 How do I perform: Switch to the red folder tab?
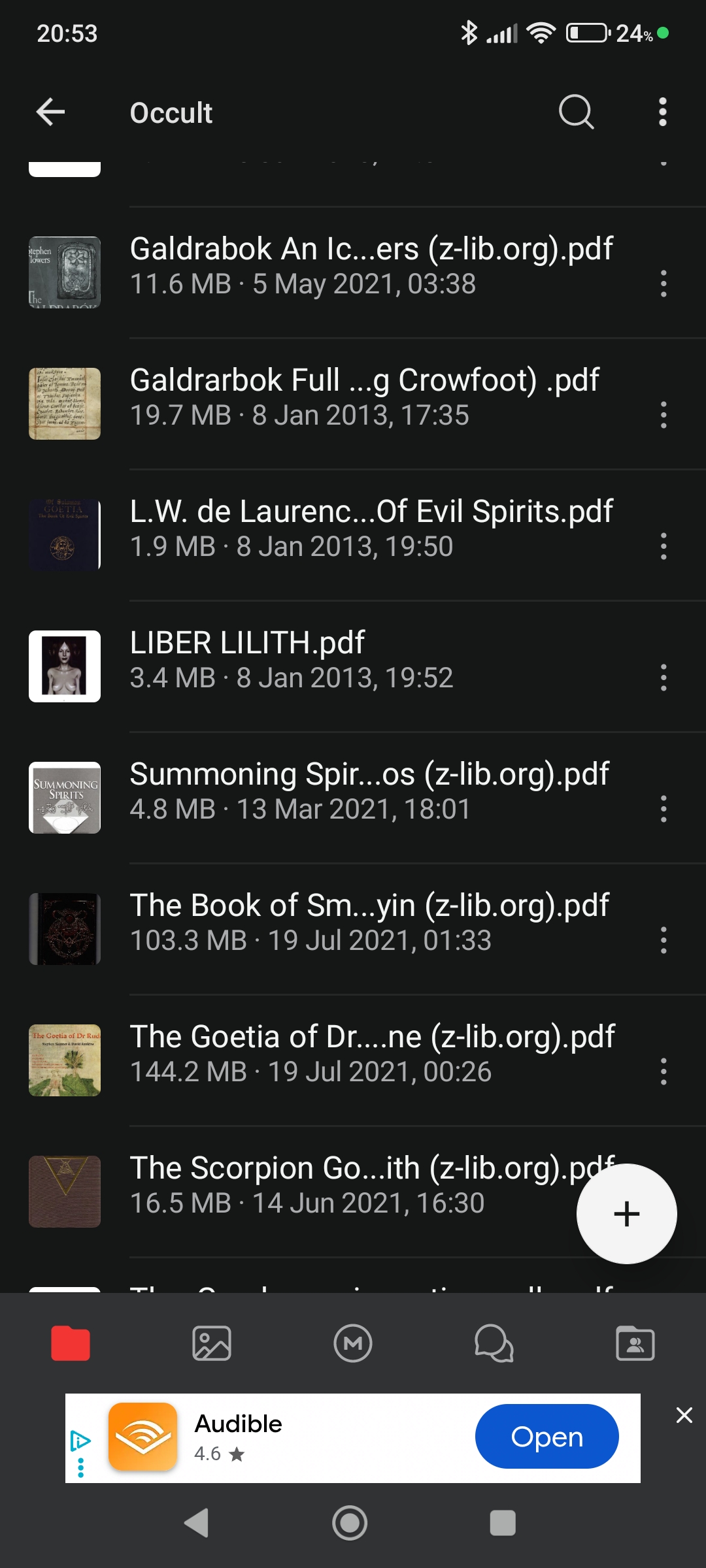pyautogui.click(x=71, y=1344)
